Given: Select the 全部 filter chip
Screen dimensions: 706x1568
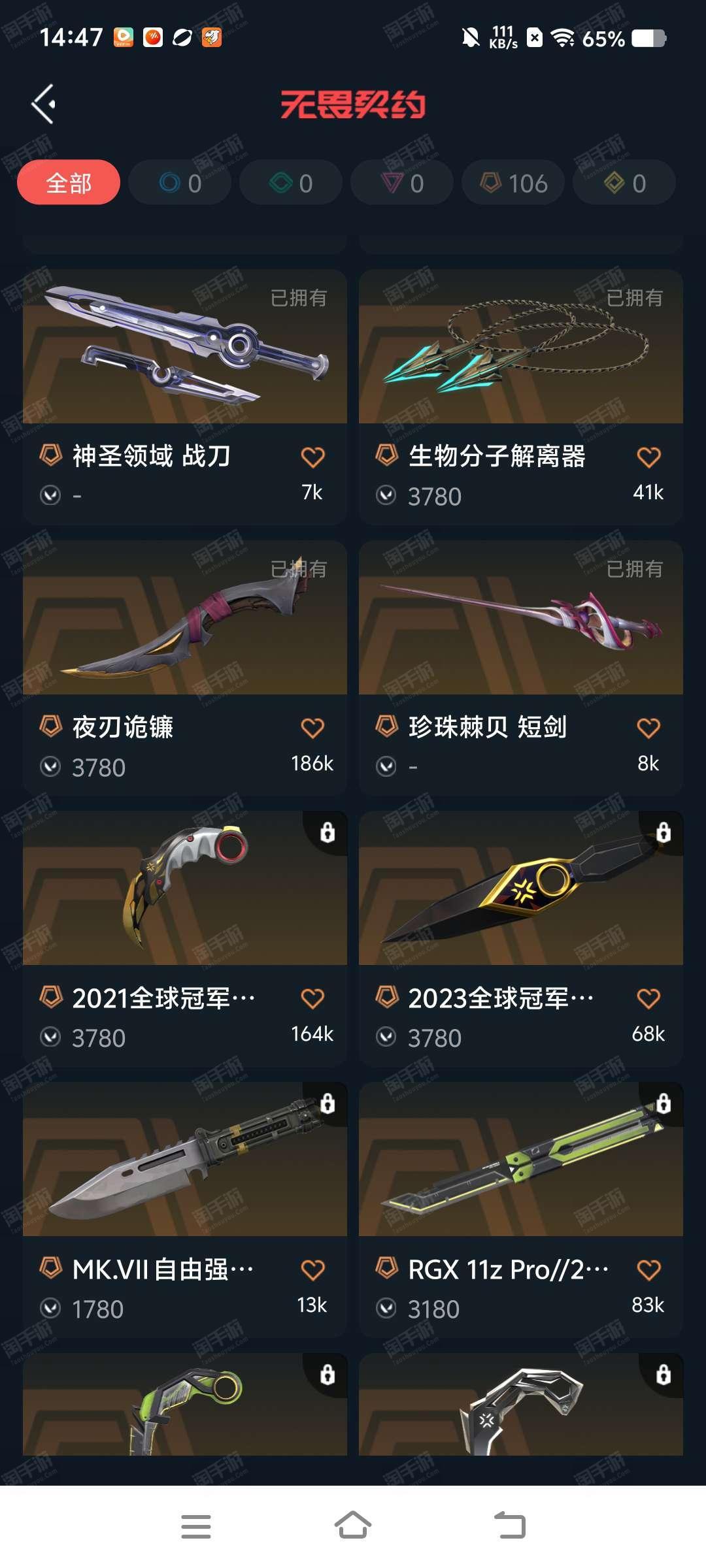Looking at the screenshot, I should pos(69,182).
